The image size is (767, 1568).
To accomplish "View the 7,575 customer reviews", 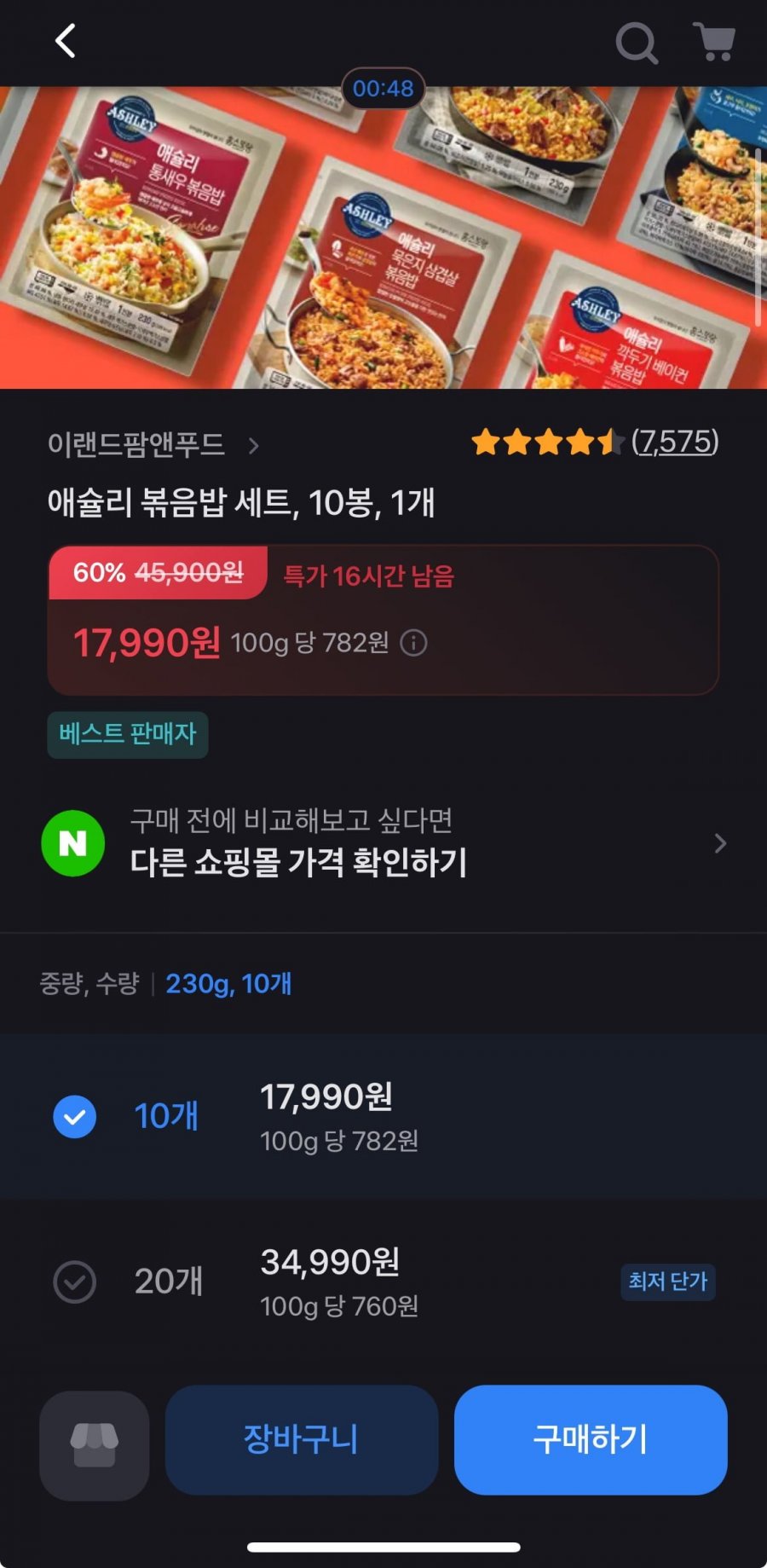I will 674,442.
